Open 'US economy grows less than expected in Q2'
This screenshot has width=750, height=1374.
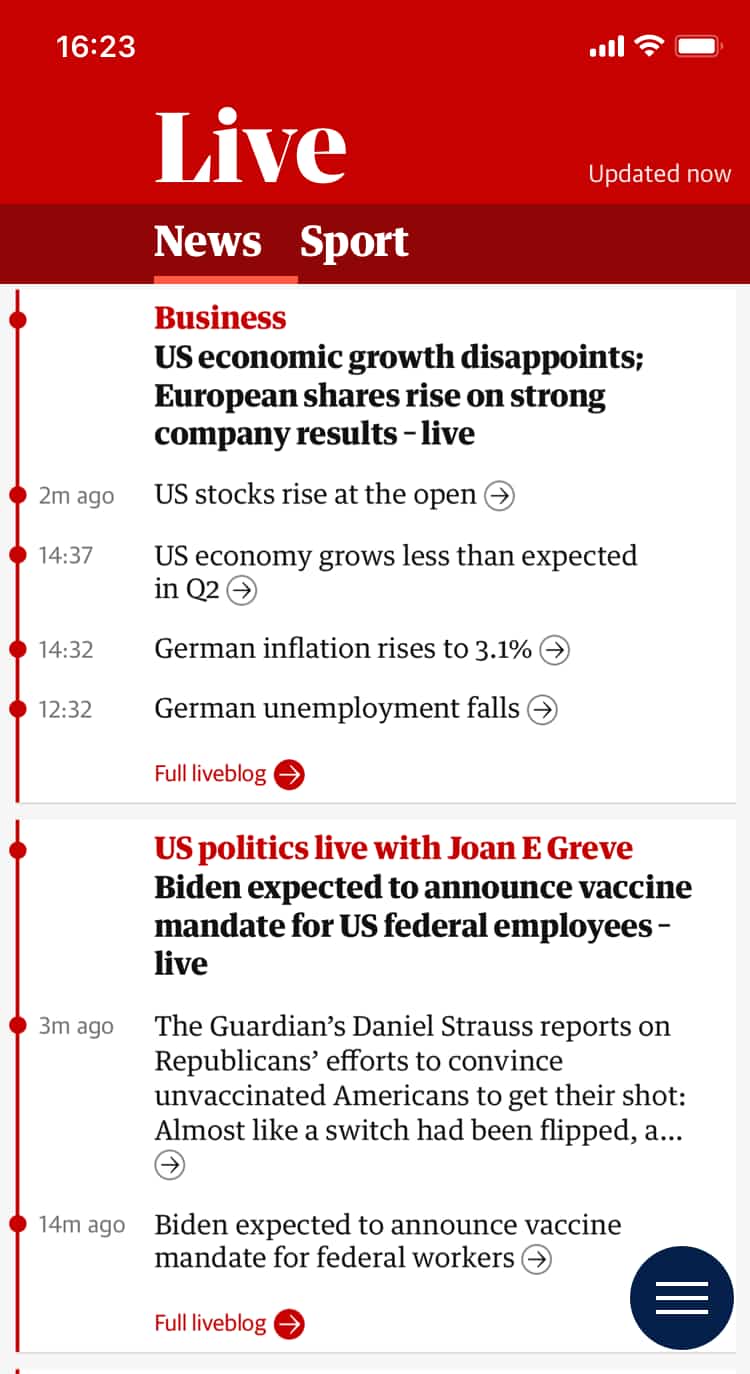click(395, 572)
